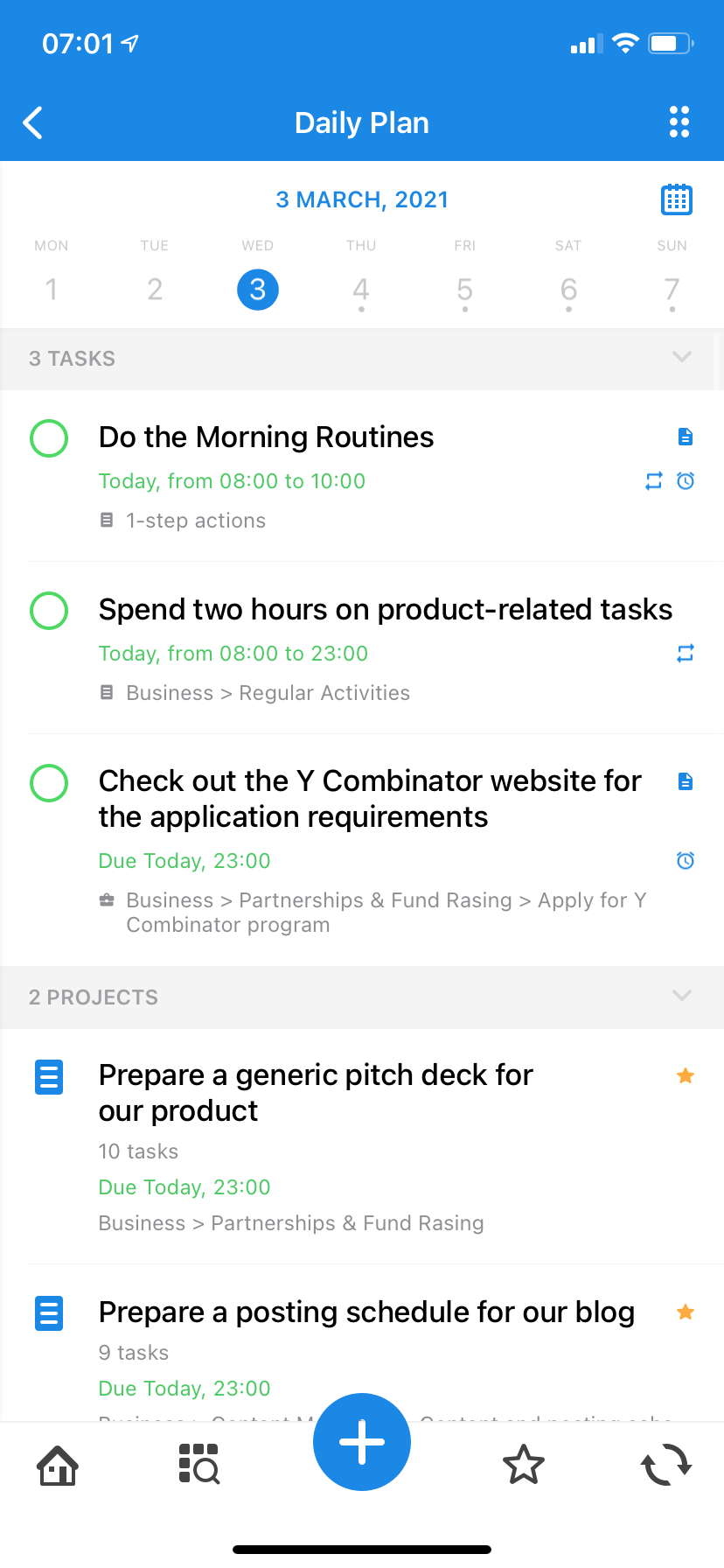Open note icon on Do the Morning Routines
724x1568 pixels.
point(686,437)
